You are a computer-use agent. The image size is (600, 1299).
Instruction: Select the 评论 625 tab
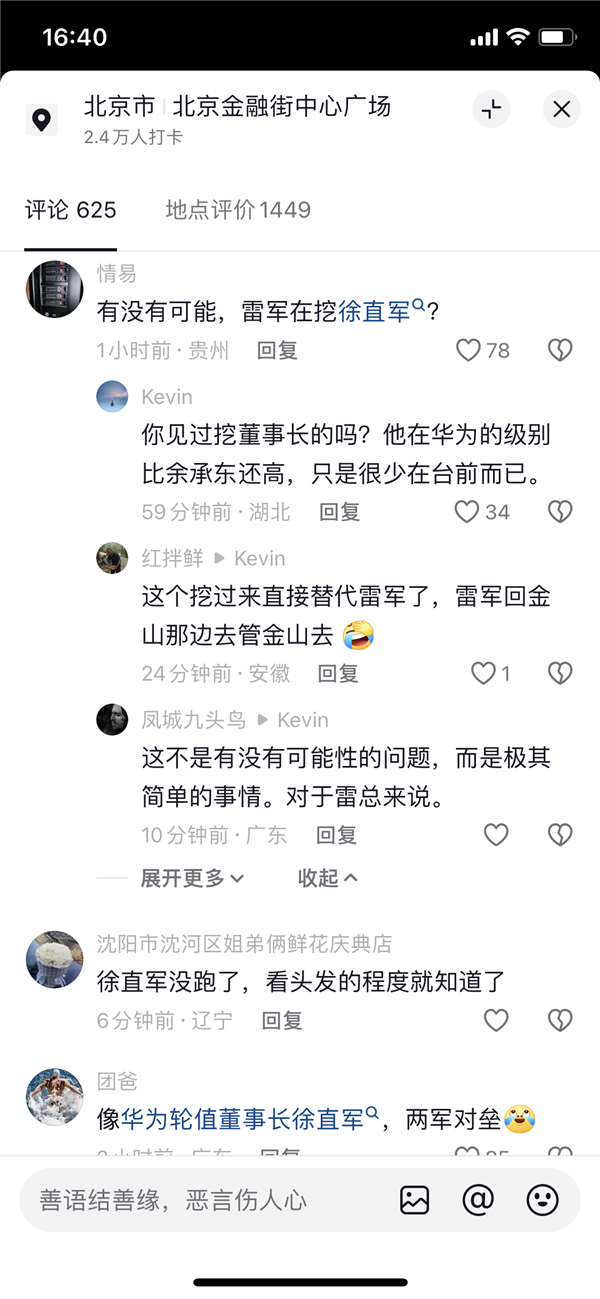click(71, 210)
